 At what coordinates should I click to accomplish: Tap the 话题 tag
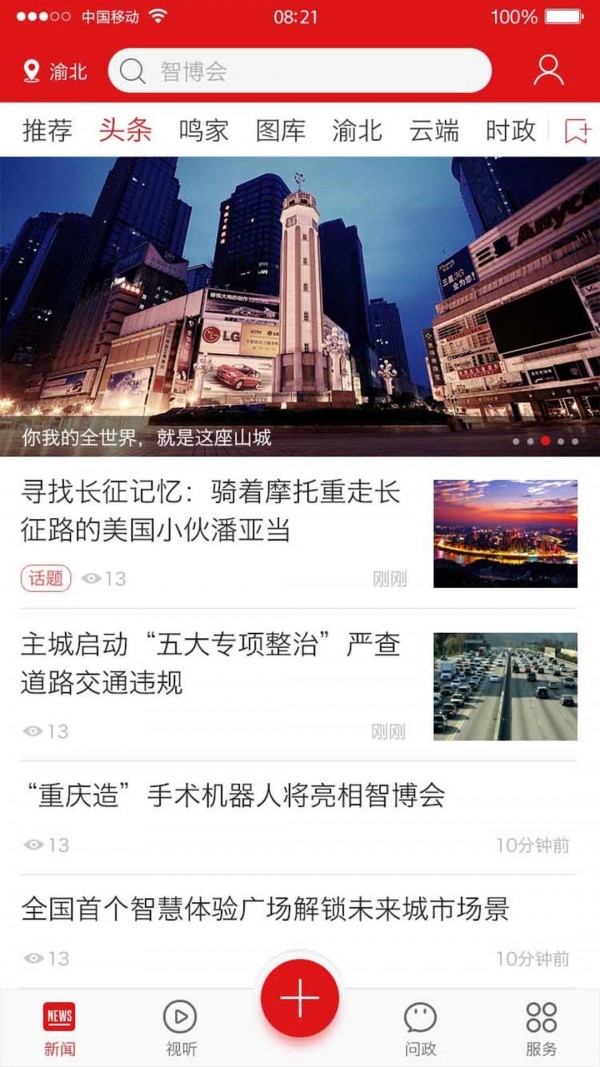click(x=46, y=578)
